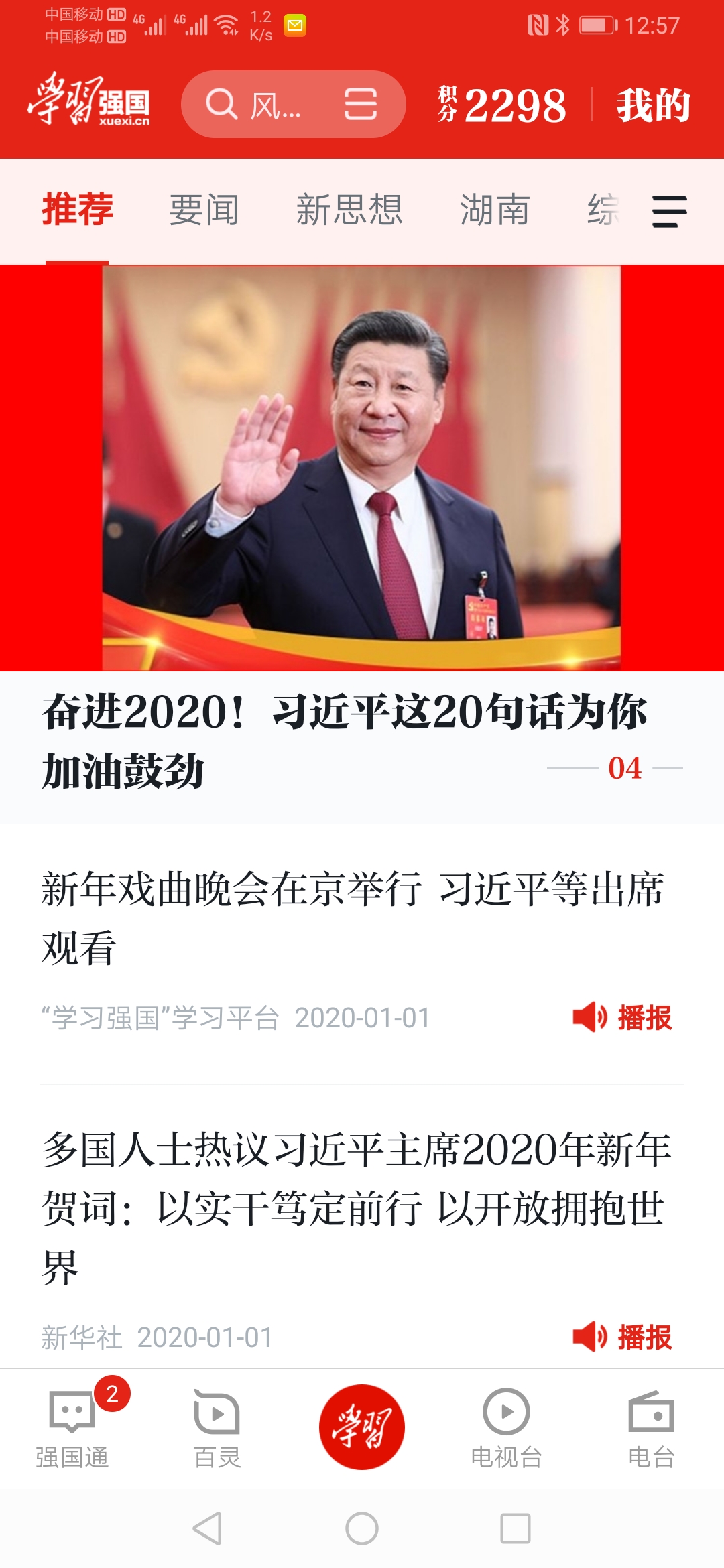
Task: Open the 多国人士热议 new year speech article
Action: 355,1206
